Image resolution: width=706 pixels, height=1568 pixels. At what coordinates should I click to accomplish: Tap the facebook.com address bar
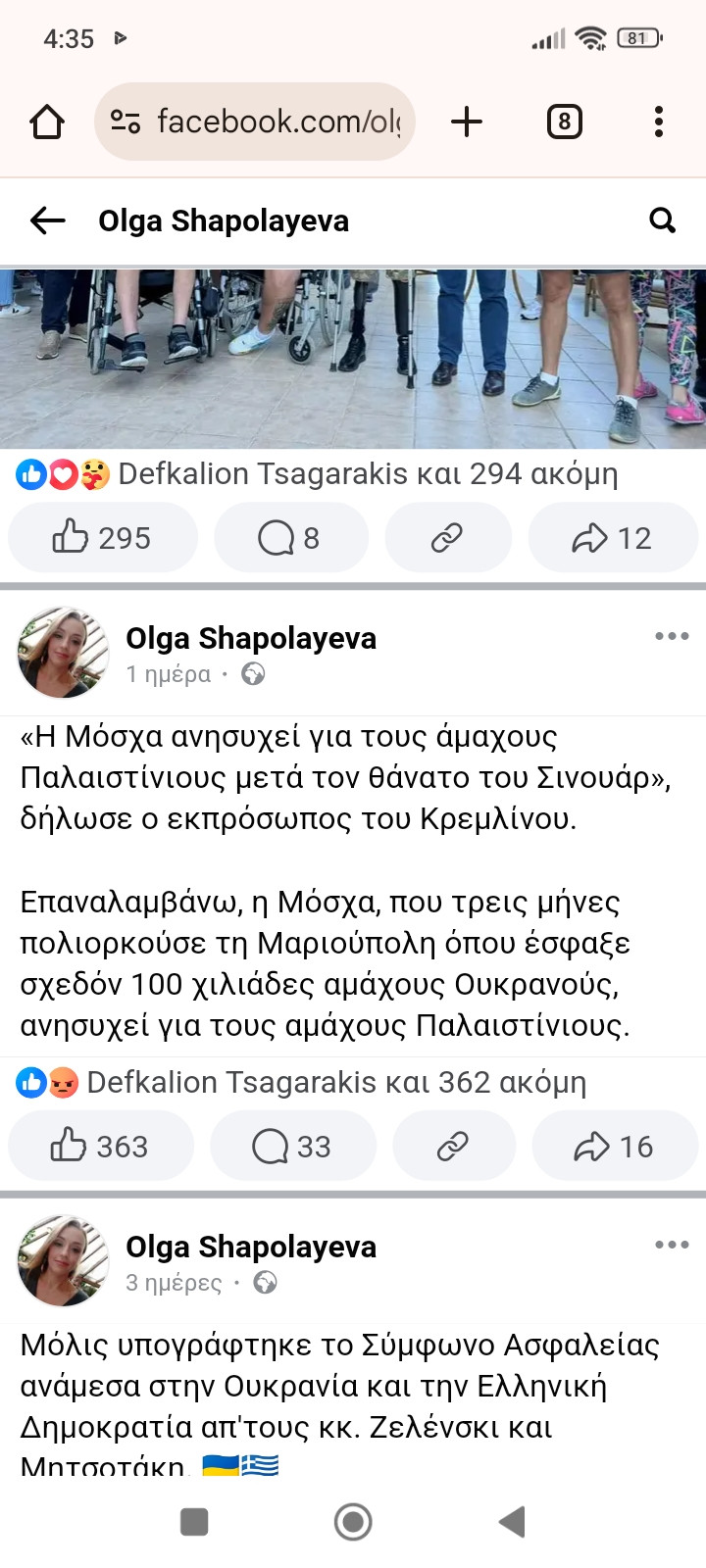255,122
